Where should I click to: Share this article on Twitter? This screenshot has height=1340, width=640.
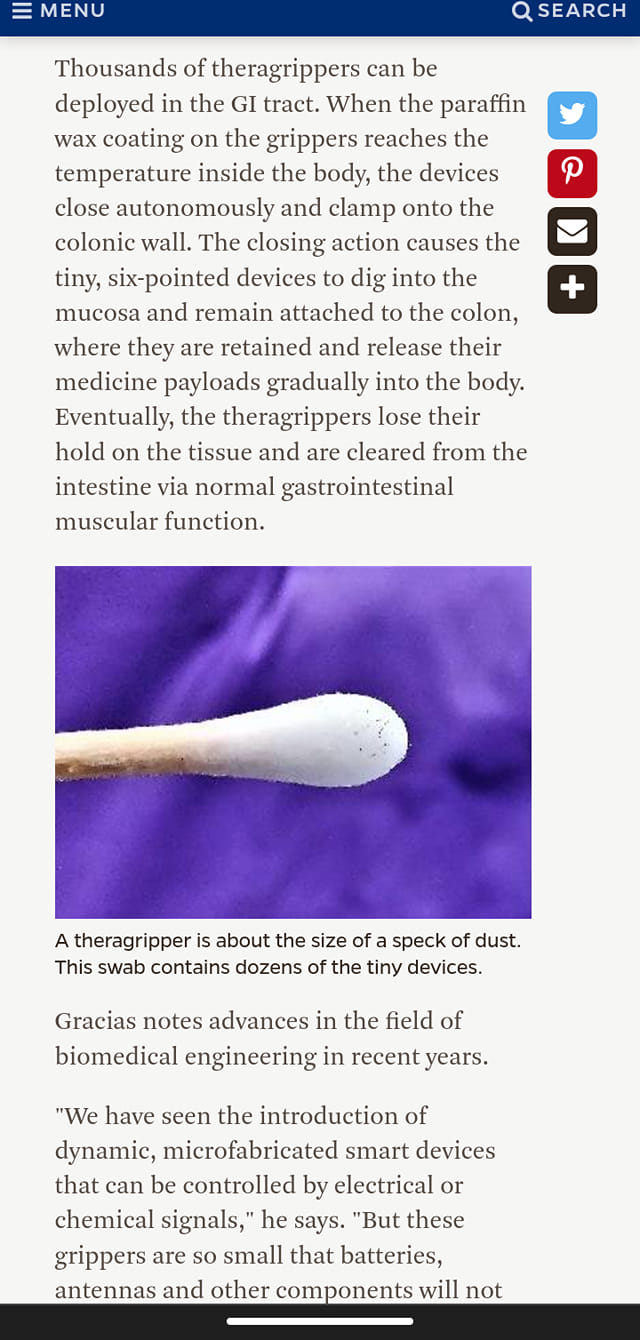[x=572, y=115]
